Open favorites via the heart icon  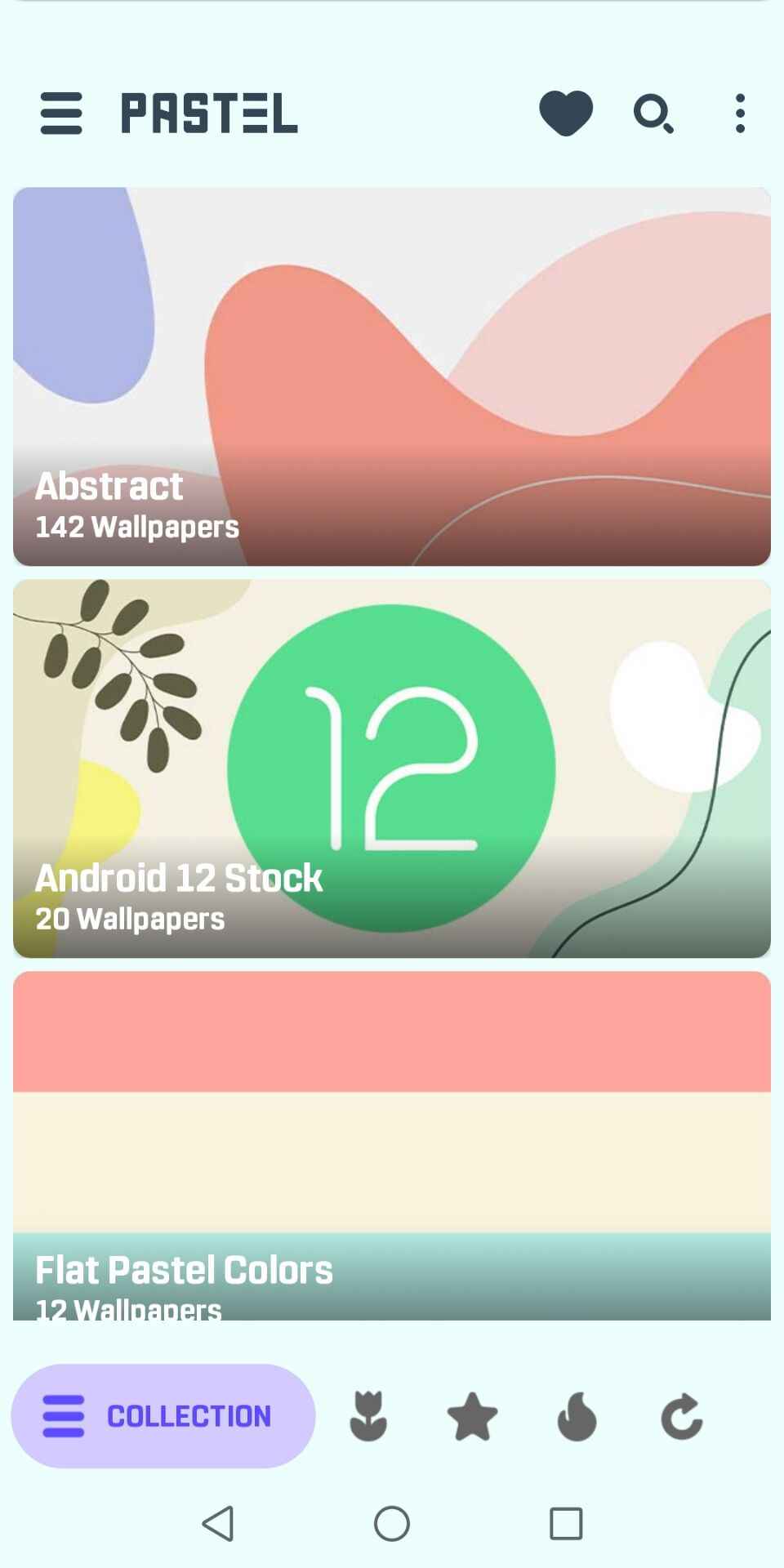pyautogui.click(x=565, y=113)
